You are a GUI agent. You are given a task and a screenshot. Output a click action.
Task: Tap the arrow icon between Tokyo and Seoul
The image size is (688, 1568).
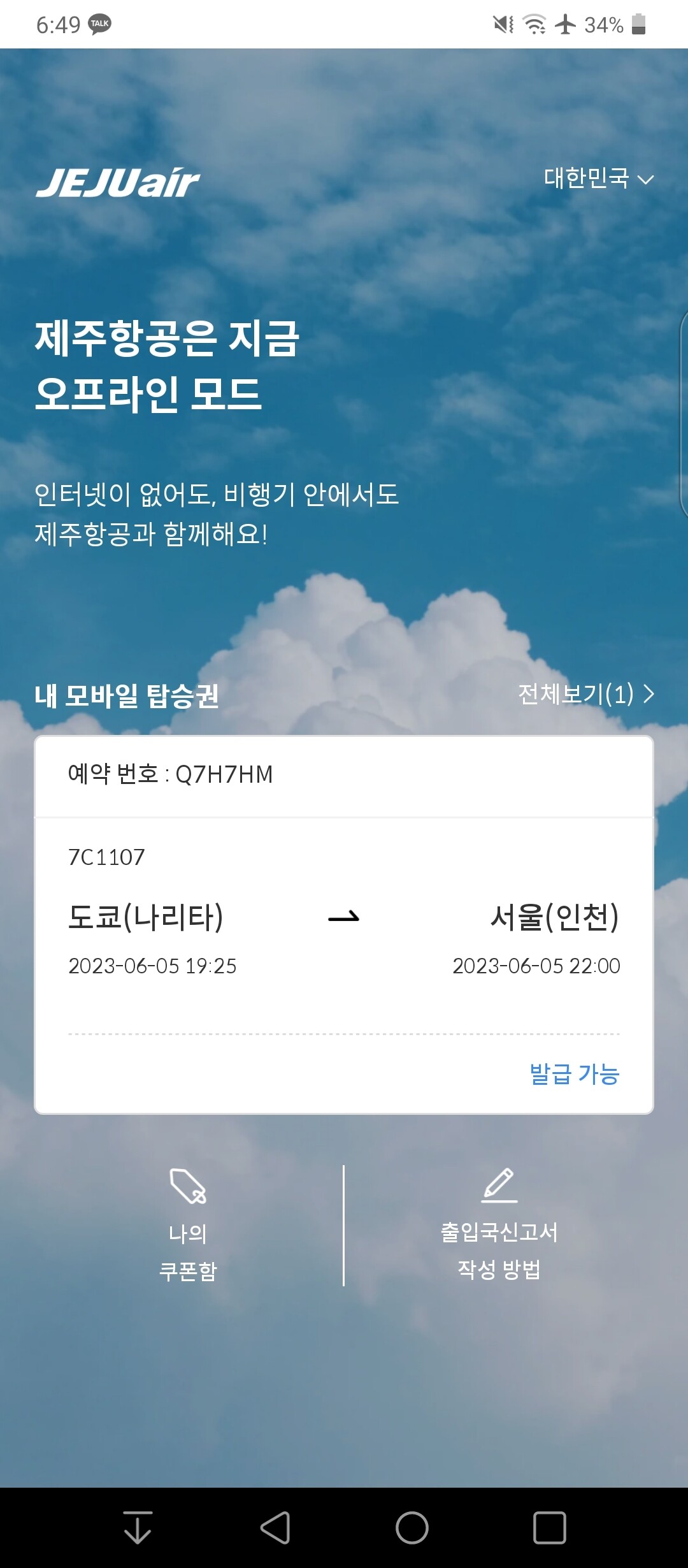344,916
